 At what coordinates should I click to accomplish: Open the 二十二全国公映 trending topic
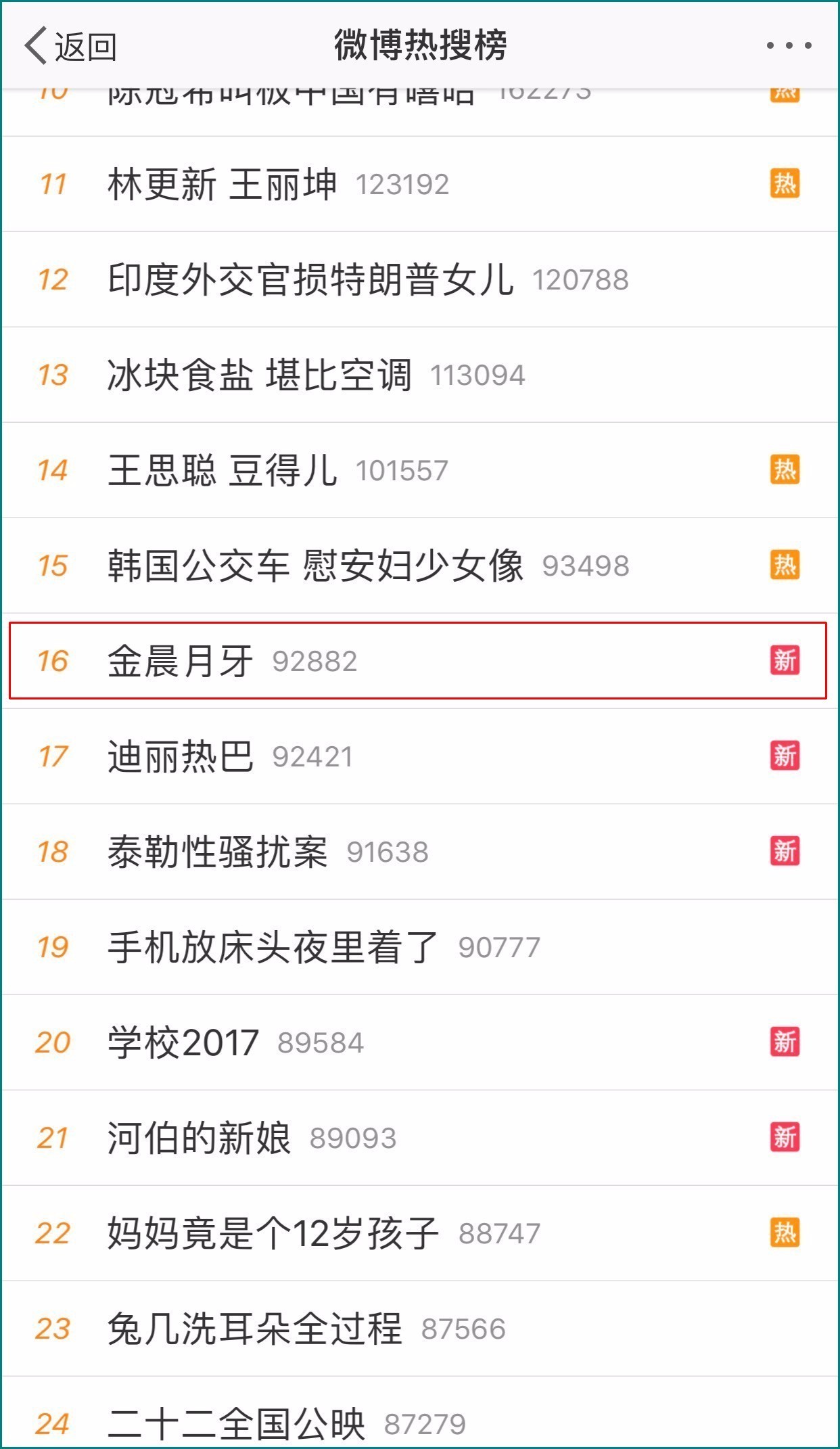coord(236,1423)
